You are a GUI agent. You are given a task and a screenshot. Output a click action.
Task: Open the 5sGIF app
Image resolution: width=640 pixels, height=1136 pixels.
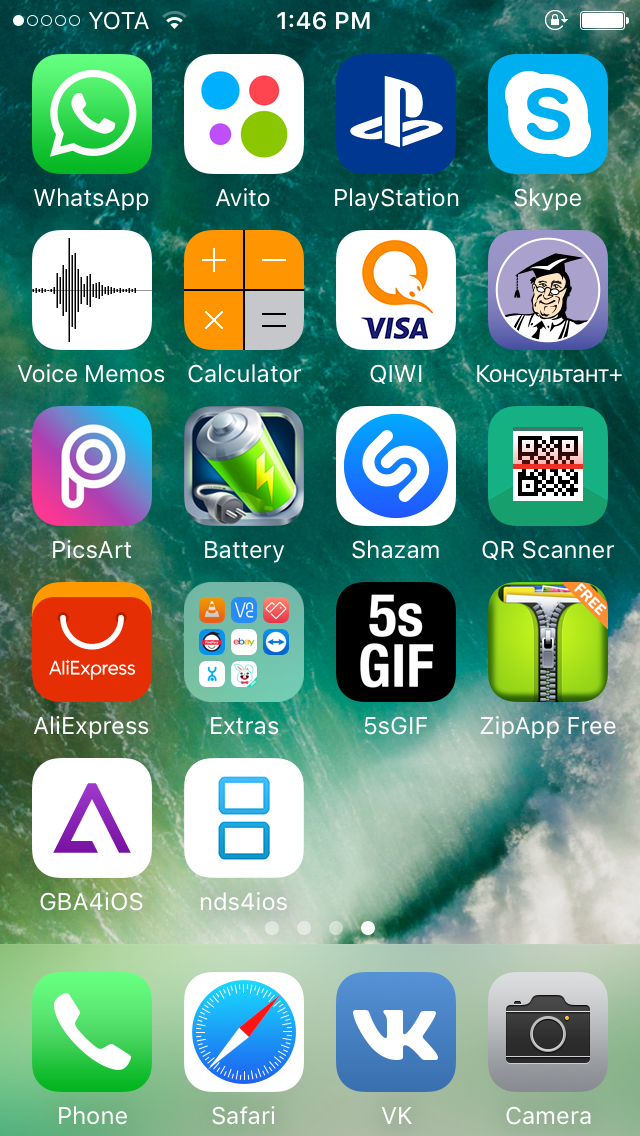click(x=396, y=642)
